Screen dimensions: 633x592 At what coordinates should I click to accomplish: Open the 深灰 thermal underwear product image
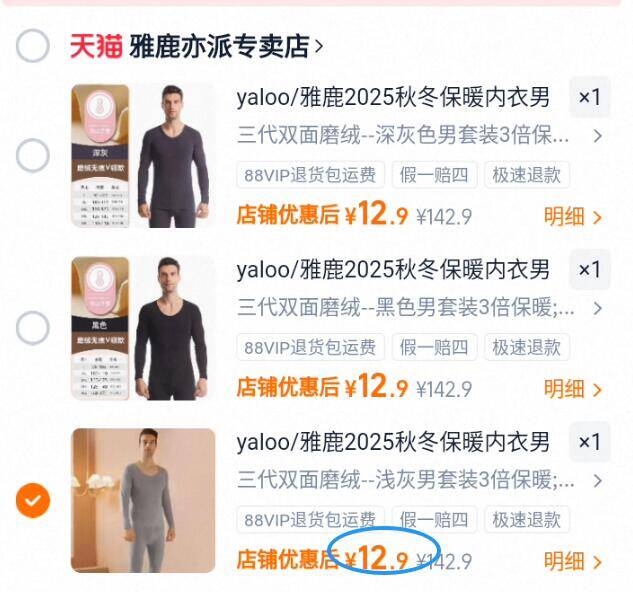click(143, 155)
